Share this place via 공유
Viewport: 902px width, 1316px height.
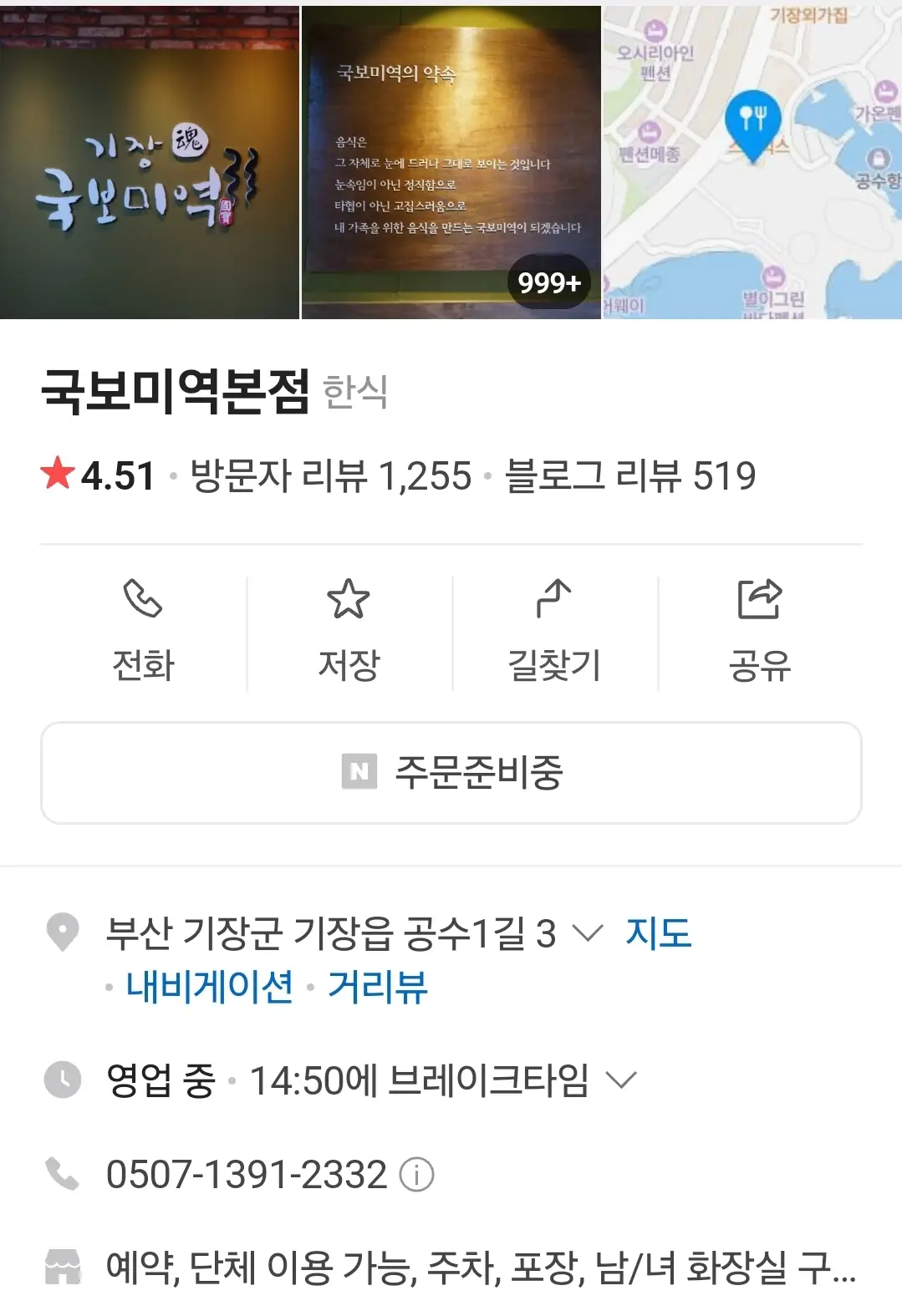pos(759,633)
